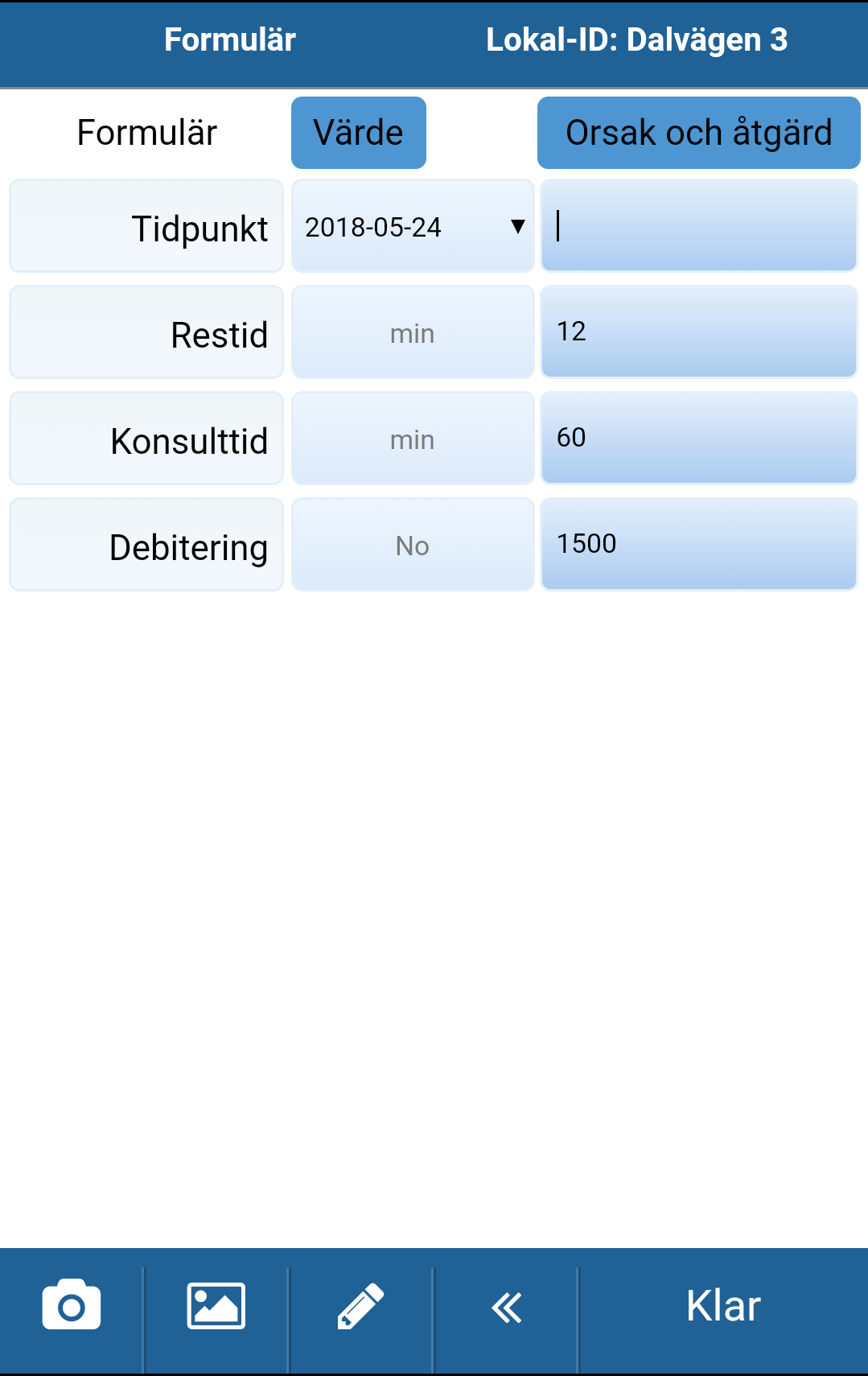Tap the Restid min value field
Screen dimensions: 868x1376
(413, 332)
